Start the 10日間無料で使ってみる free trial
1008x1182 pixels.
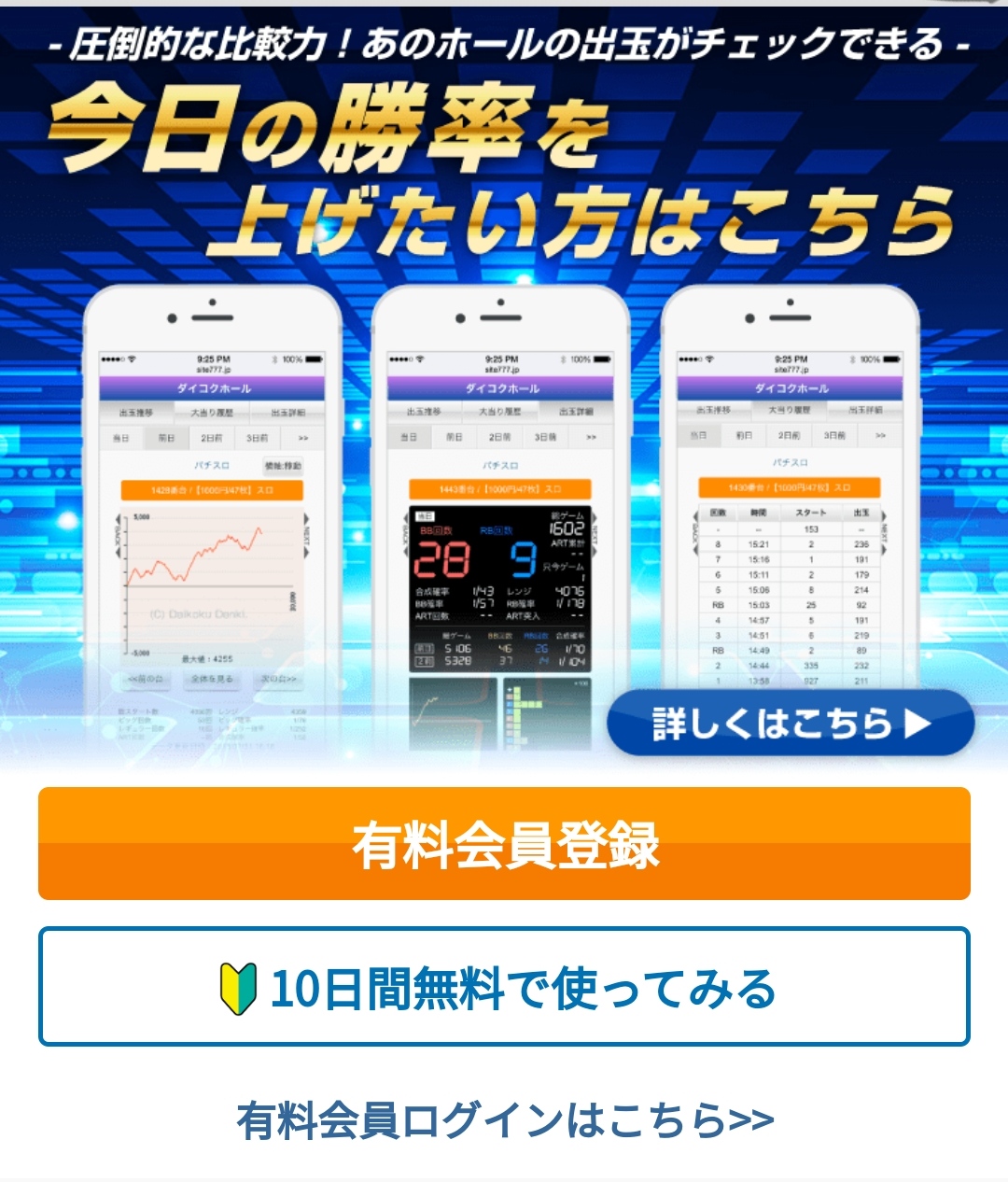point(504,988)
